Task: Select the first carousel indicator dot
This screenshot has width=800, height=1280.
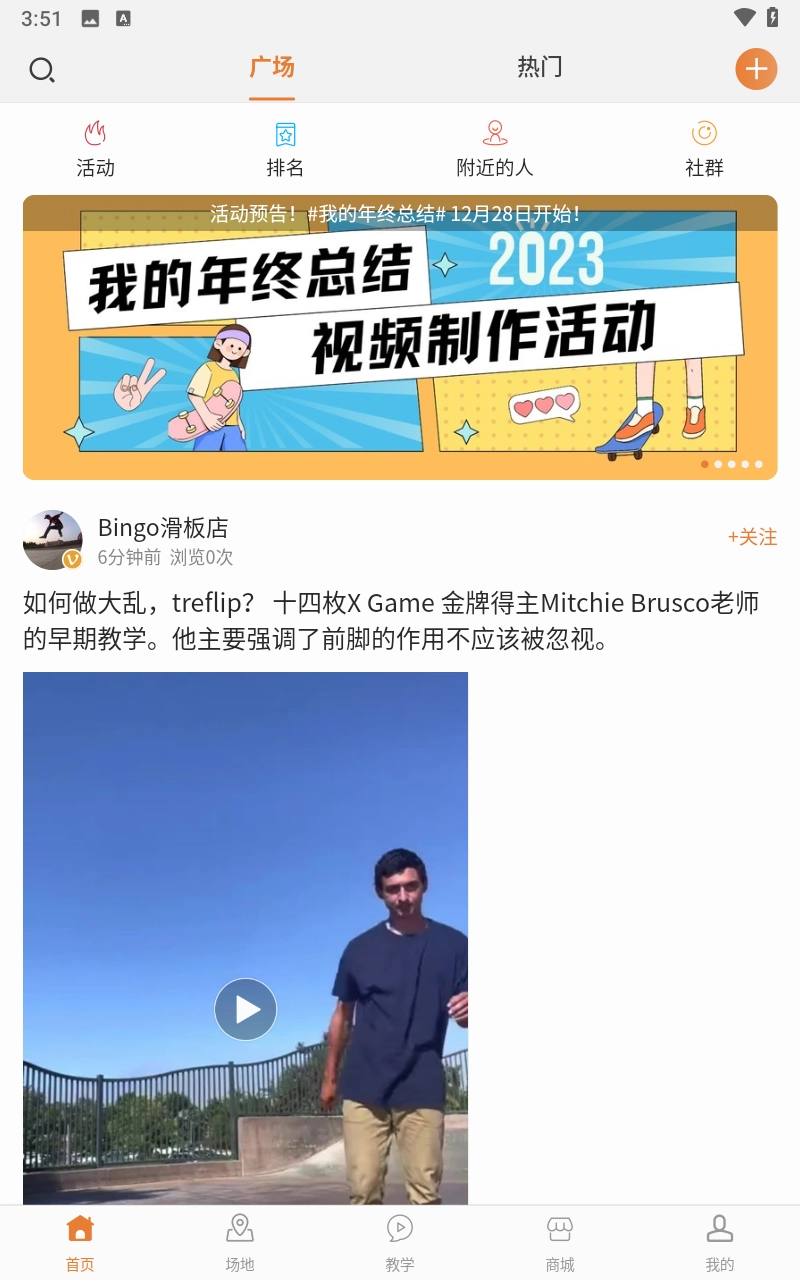Action: [x=704, y=464]
